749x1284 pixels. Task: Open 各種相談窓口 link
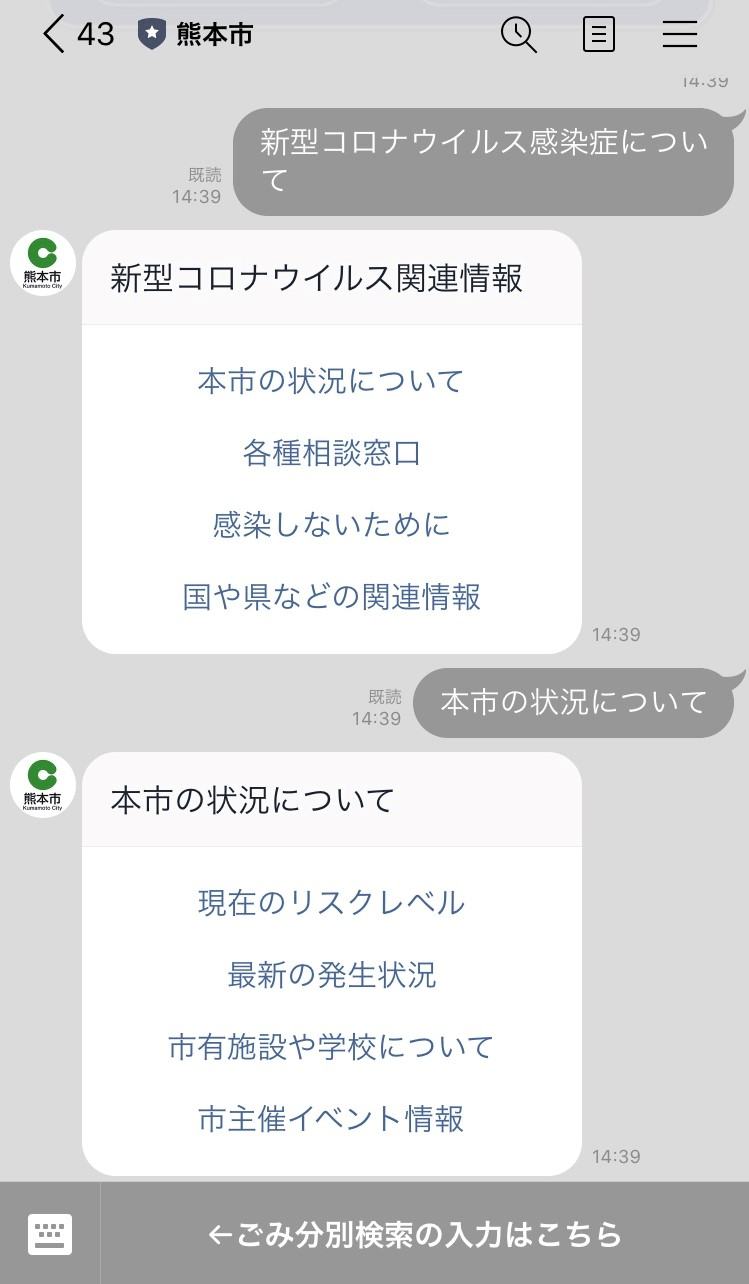click(x=331, y=453)
